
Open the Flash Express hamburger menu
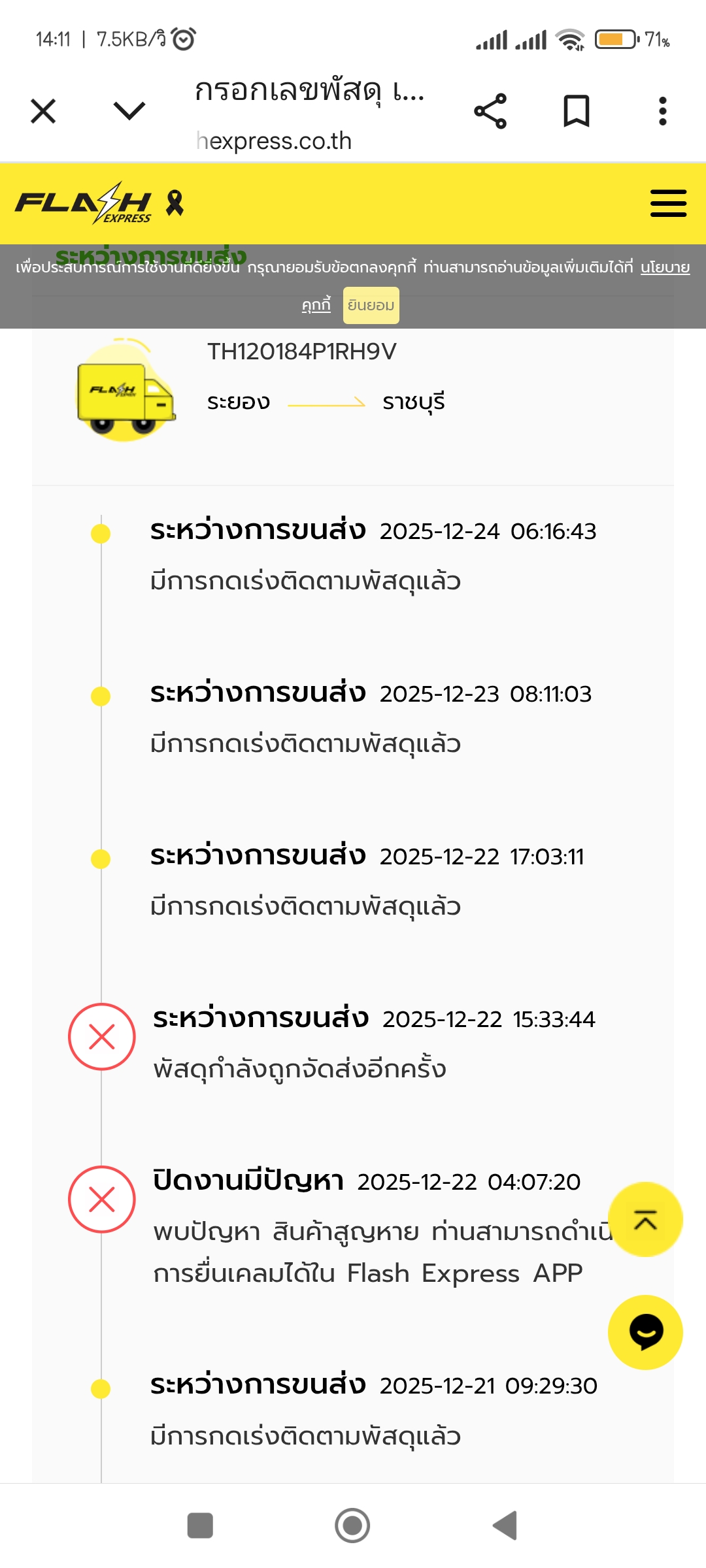668,203
